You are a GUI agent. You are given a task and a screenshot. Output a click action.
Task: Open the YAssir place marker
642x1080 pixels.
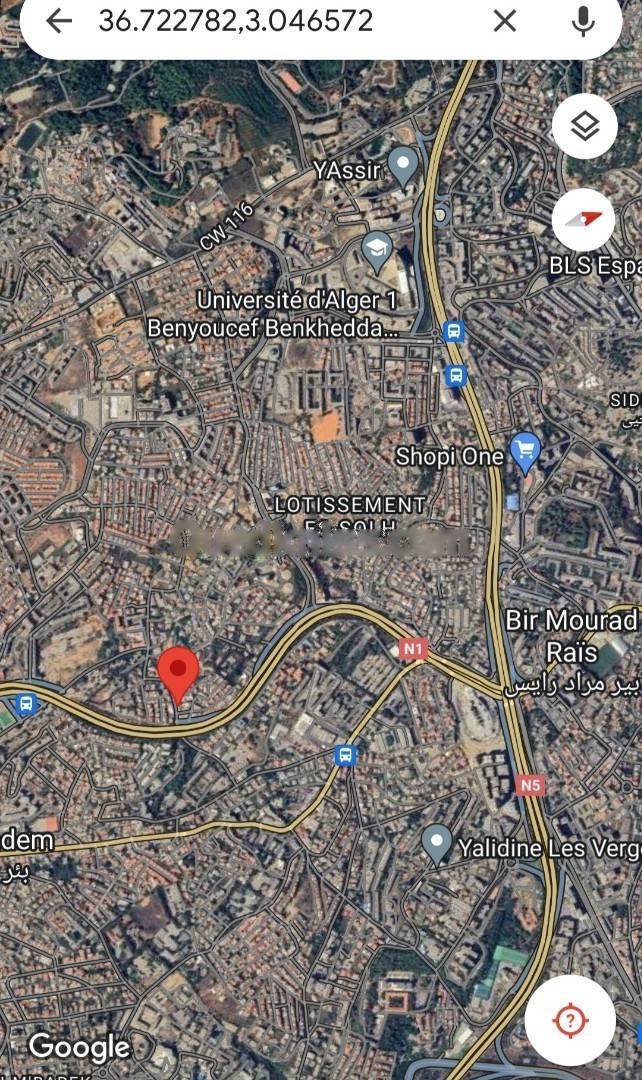point(403,165)
